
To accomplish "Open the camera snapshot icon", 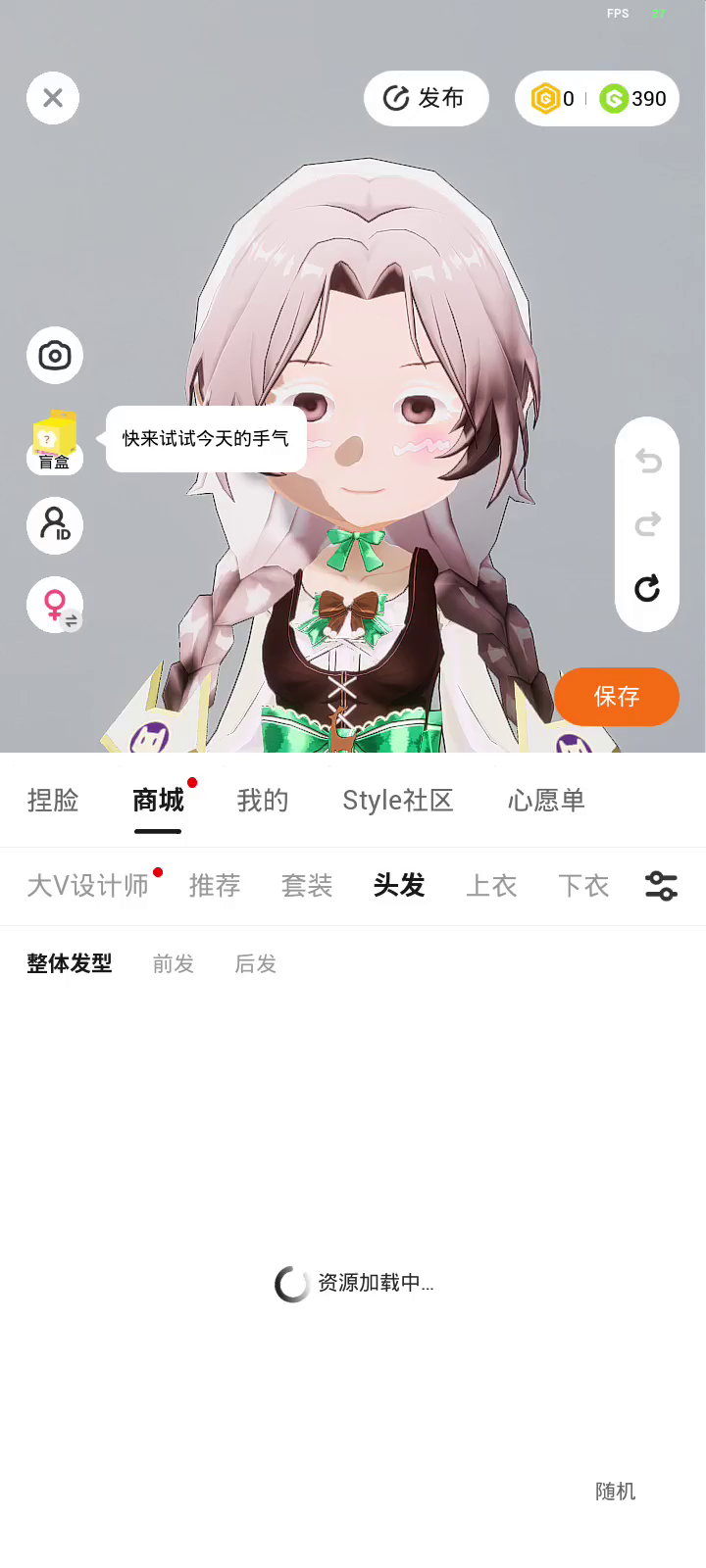I will coord(55,355).
